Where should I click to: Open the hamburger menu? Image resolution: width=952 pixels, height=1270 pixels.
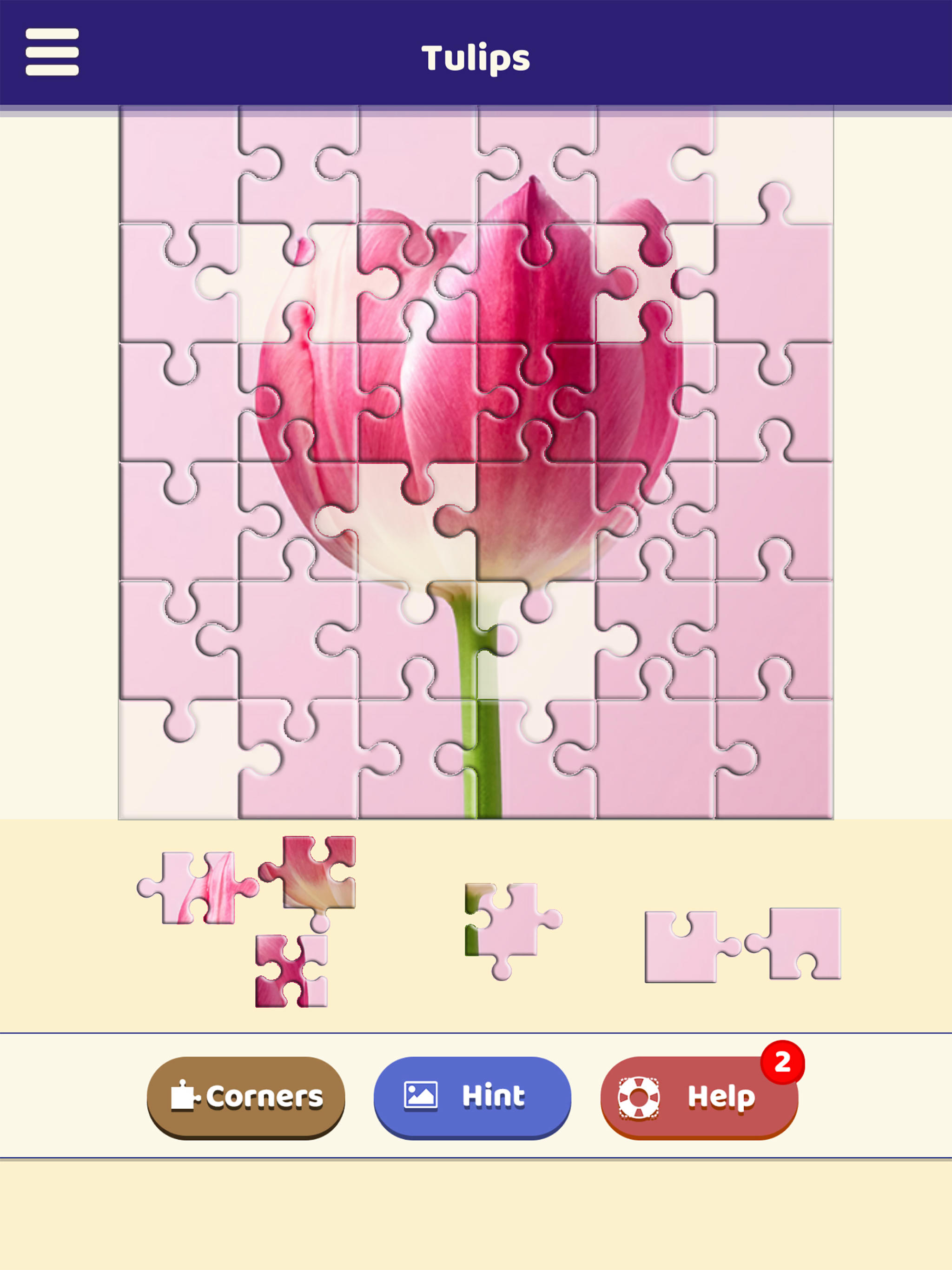[x=52, y=52]
